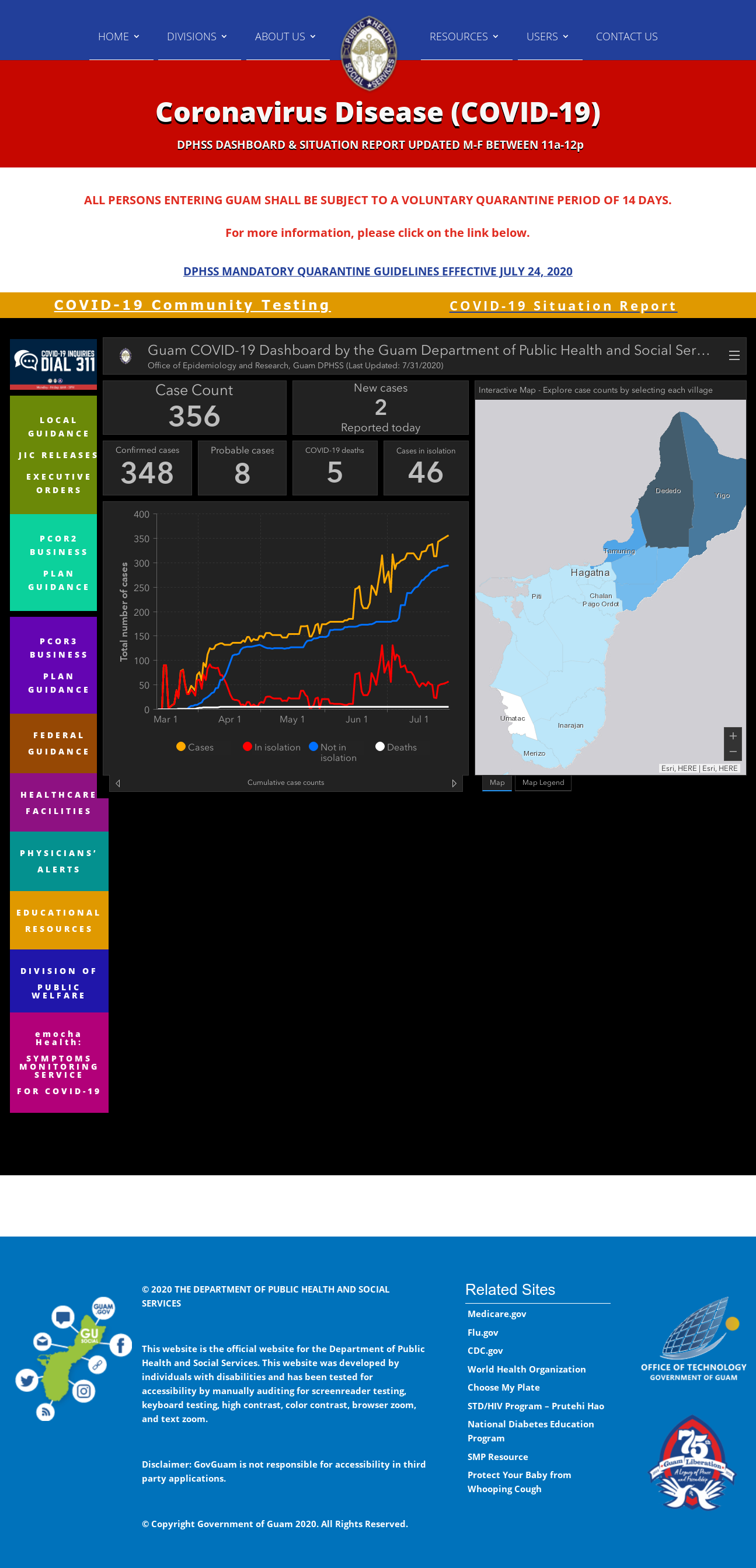Open Healthcare Facilities section

(58, 803)
